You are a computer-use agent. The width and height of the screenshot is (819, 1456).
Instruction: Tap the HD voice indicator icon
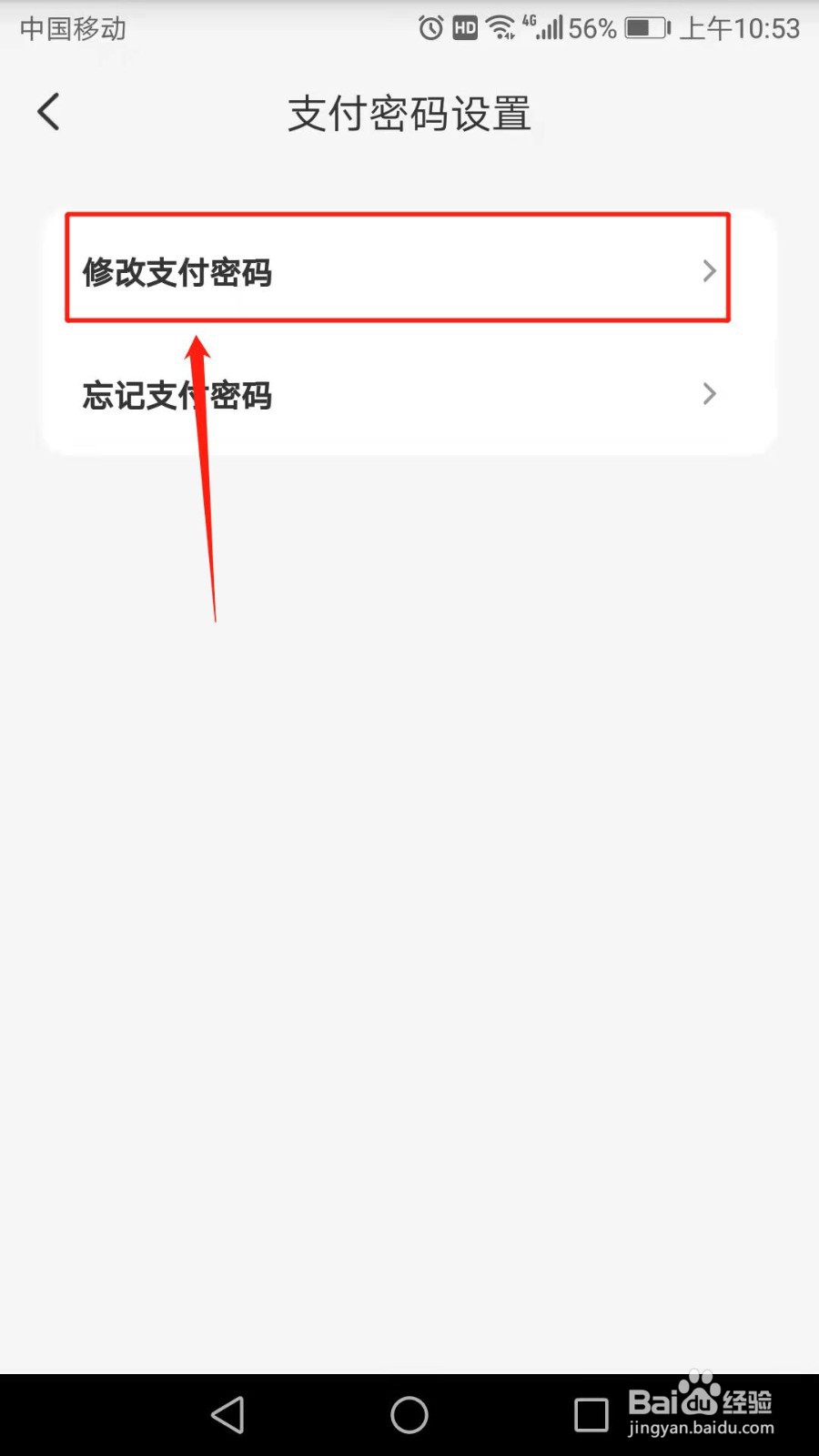[x=463, y=27]
